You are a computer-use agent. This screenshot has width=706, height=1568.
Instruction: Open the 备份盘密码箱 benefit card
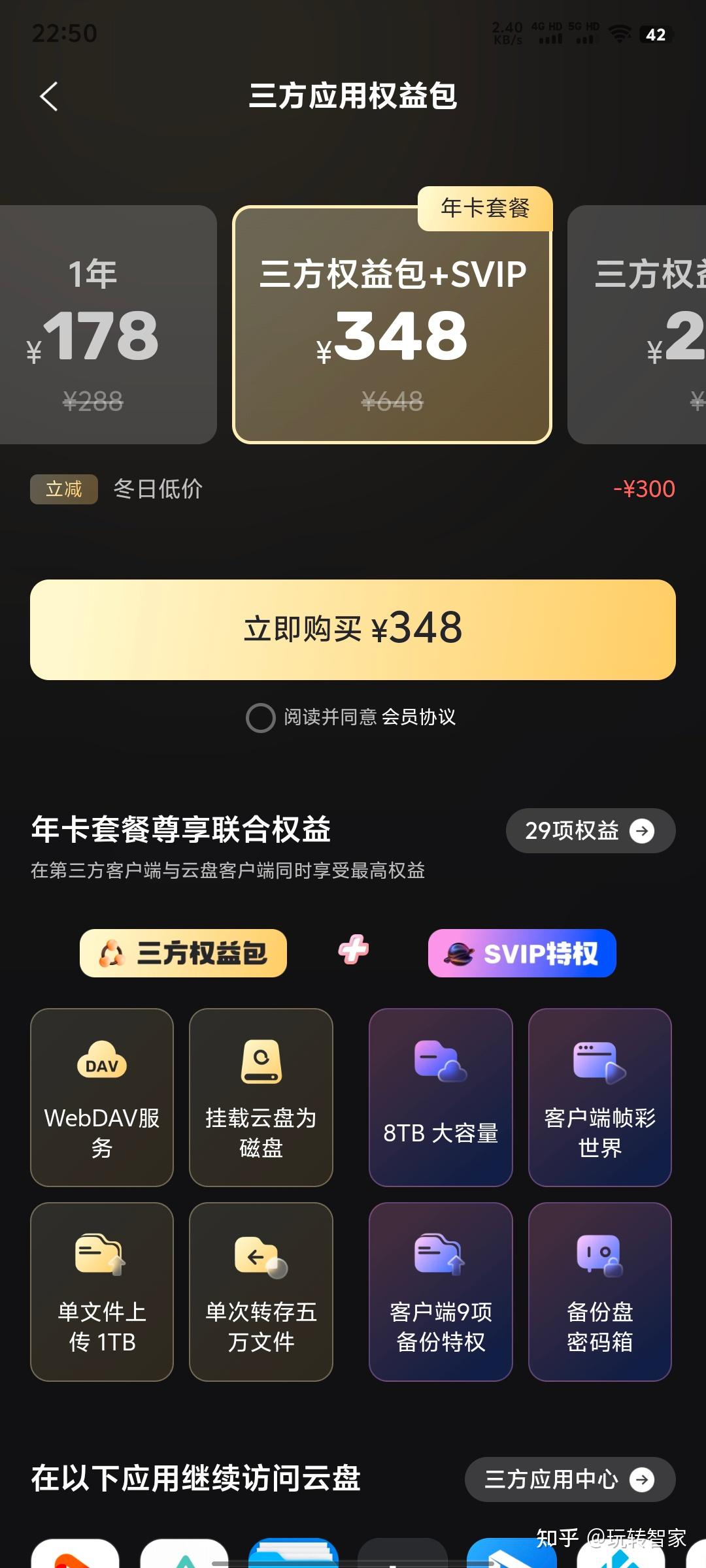pyautogui.click(x=599, y=1292)
